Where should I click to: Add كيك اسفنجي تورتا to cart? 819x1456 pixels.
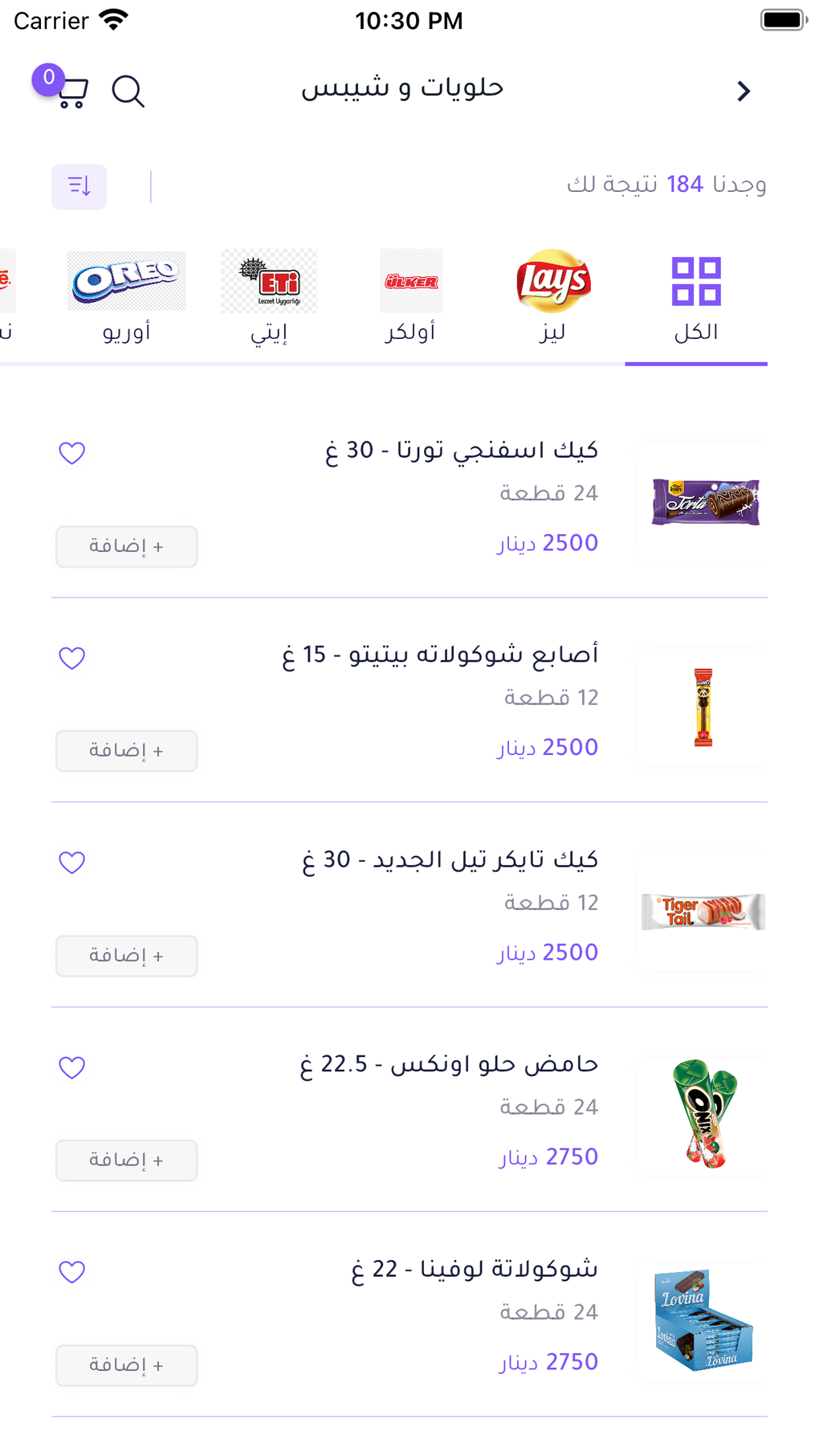point(126,546)
